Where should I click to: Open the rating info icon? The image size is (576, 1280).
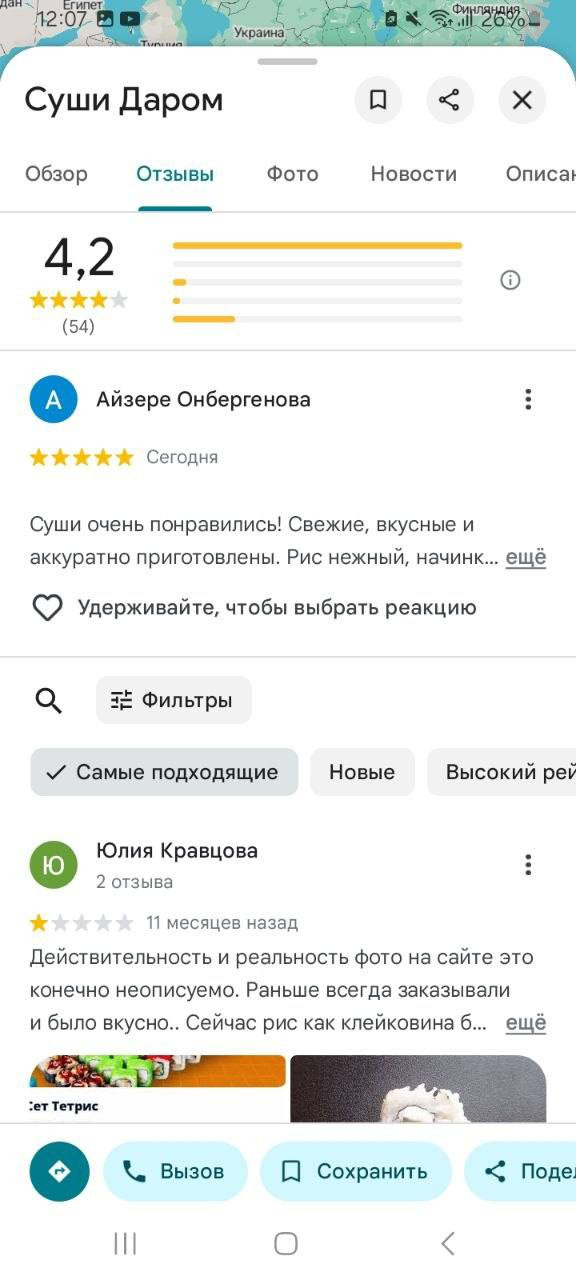(510, 280)
